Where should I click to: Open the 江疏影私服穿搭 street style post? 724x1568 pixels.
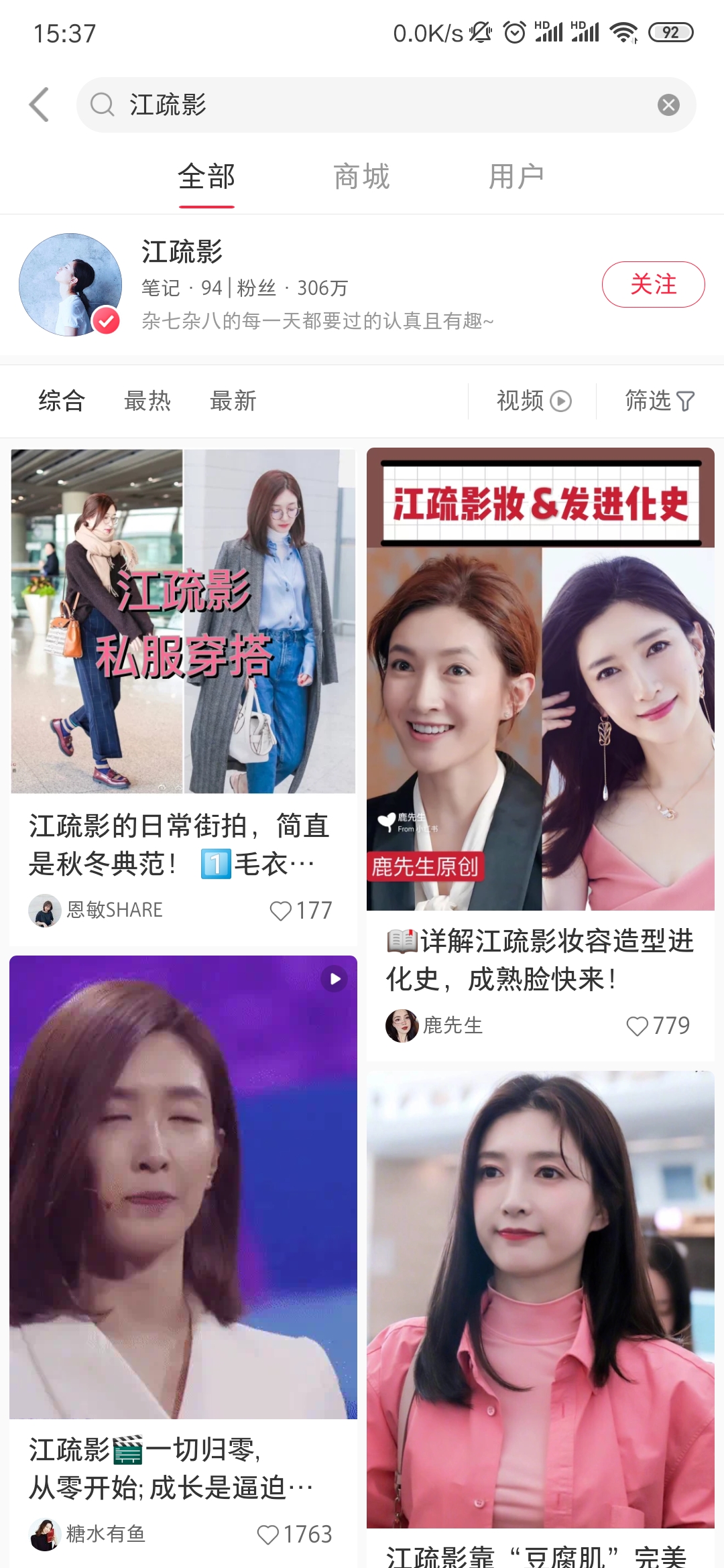183,621
